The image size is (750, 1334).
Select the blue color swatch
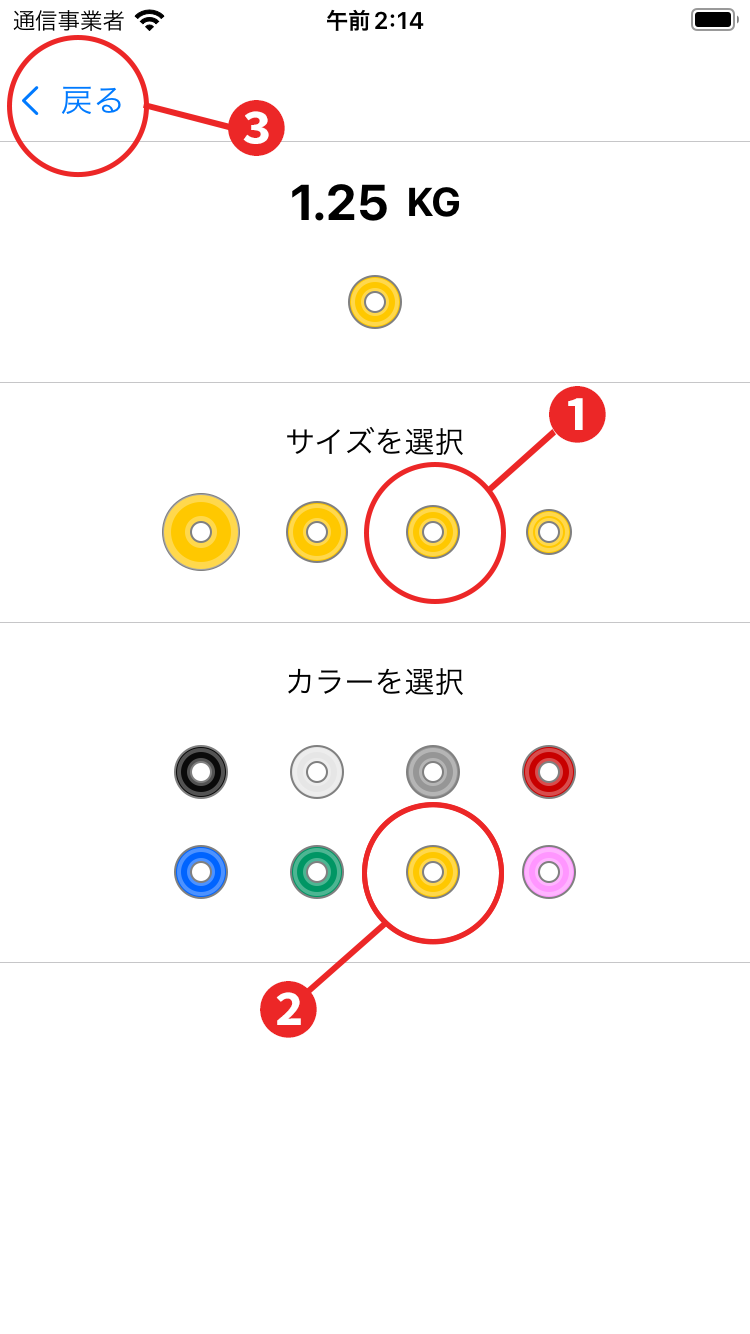[201, 872]
